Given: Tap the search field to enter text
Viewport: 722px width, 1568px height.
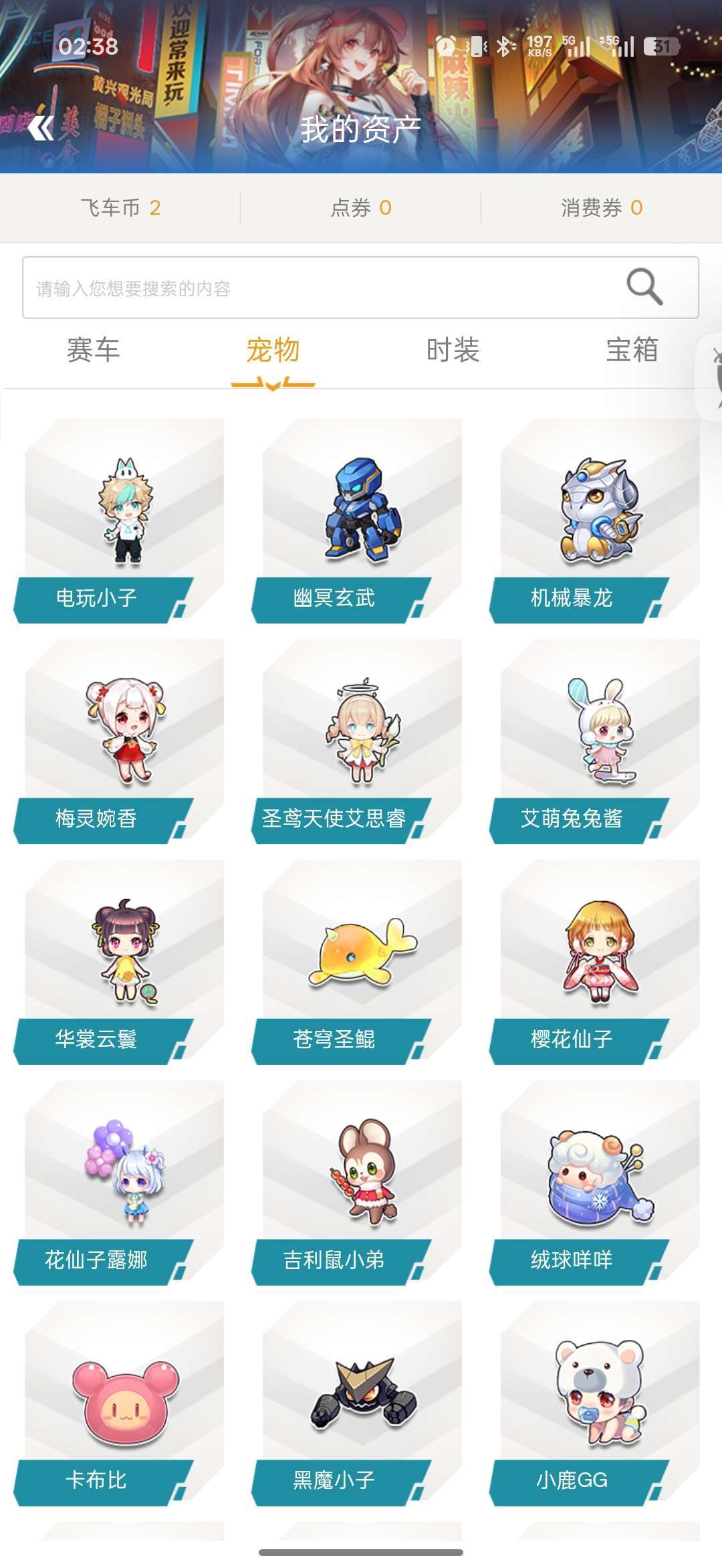Looking at the screenshot, I should coord(360,288).
